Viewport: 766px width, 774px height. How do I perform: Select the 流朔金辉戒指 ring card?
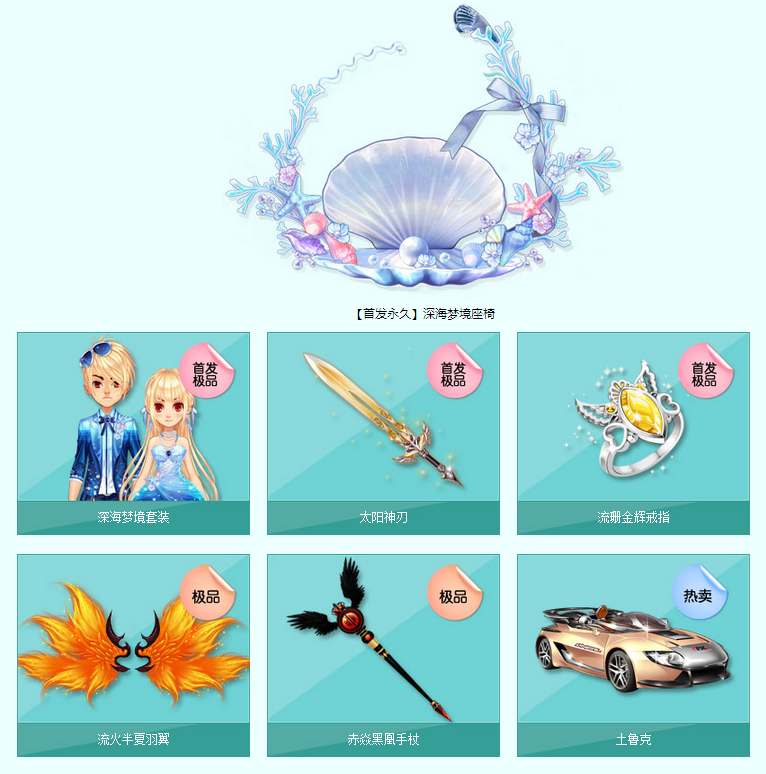point(633,432)
